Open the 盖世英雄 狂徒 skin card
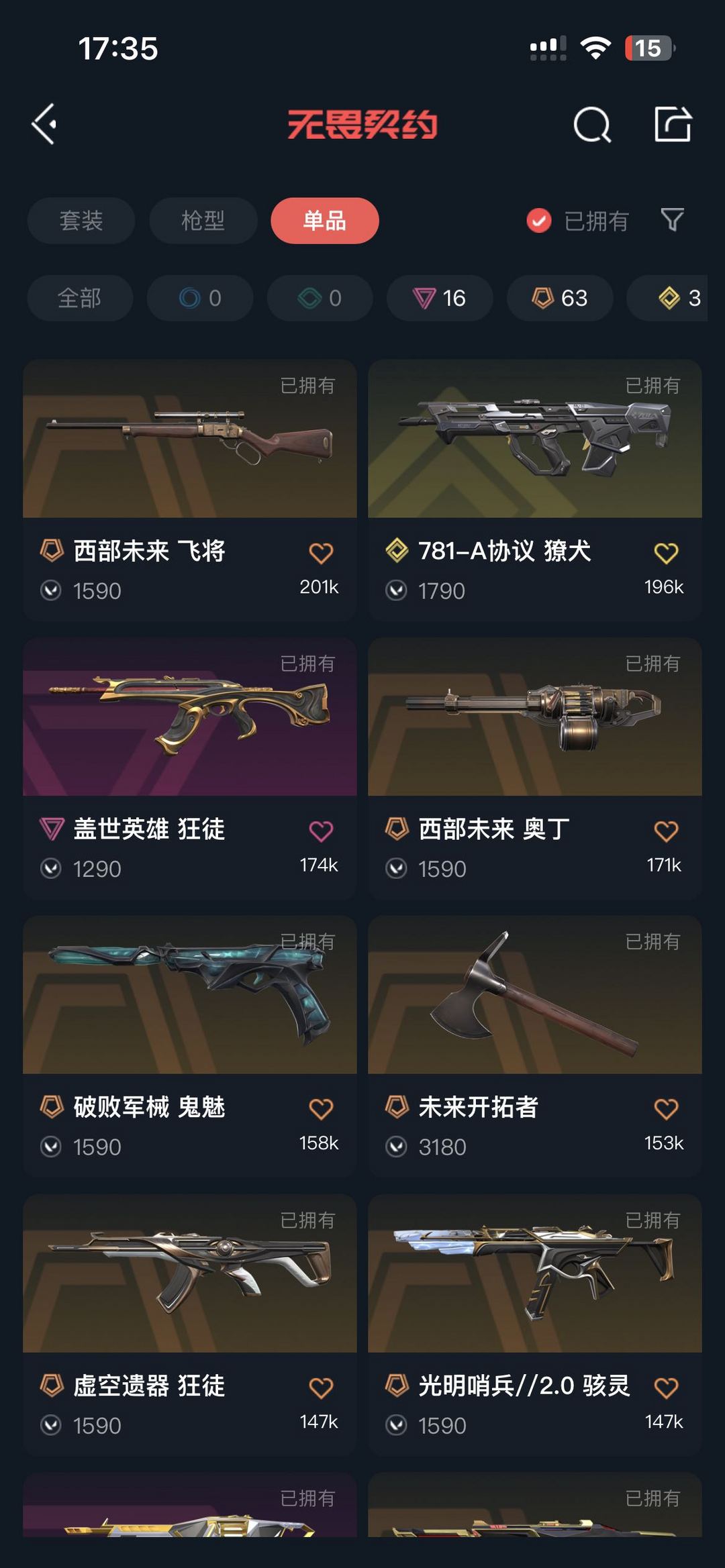The image size is (725, 1568). tap(190, 768)
